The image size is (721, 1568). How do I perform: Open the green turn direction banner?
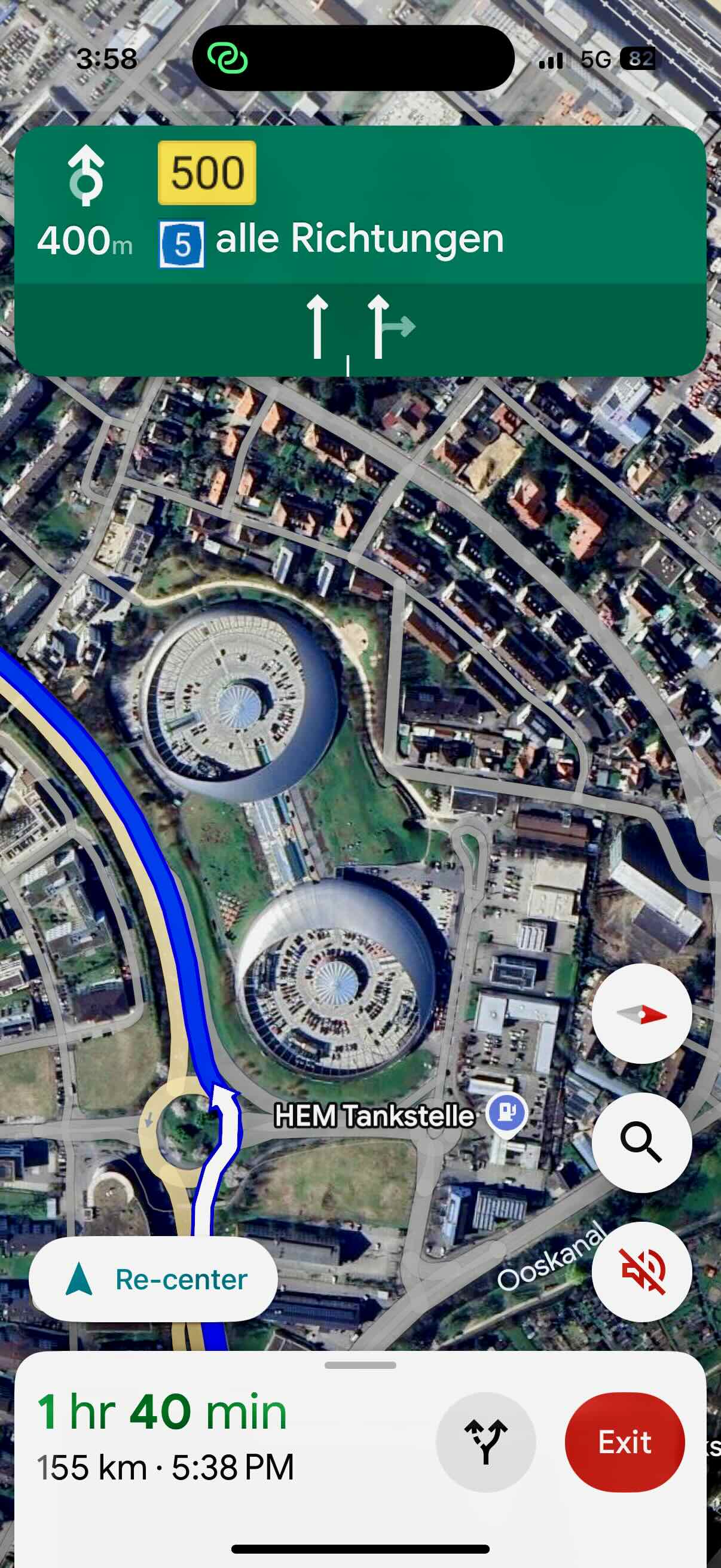(x=360, y=207)
